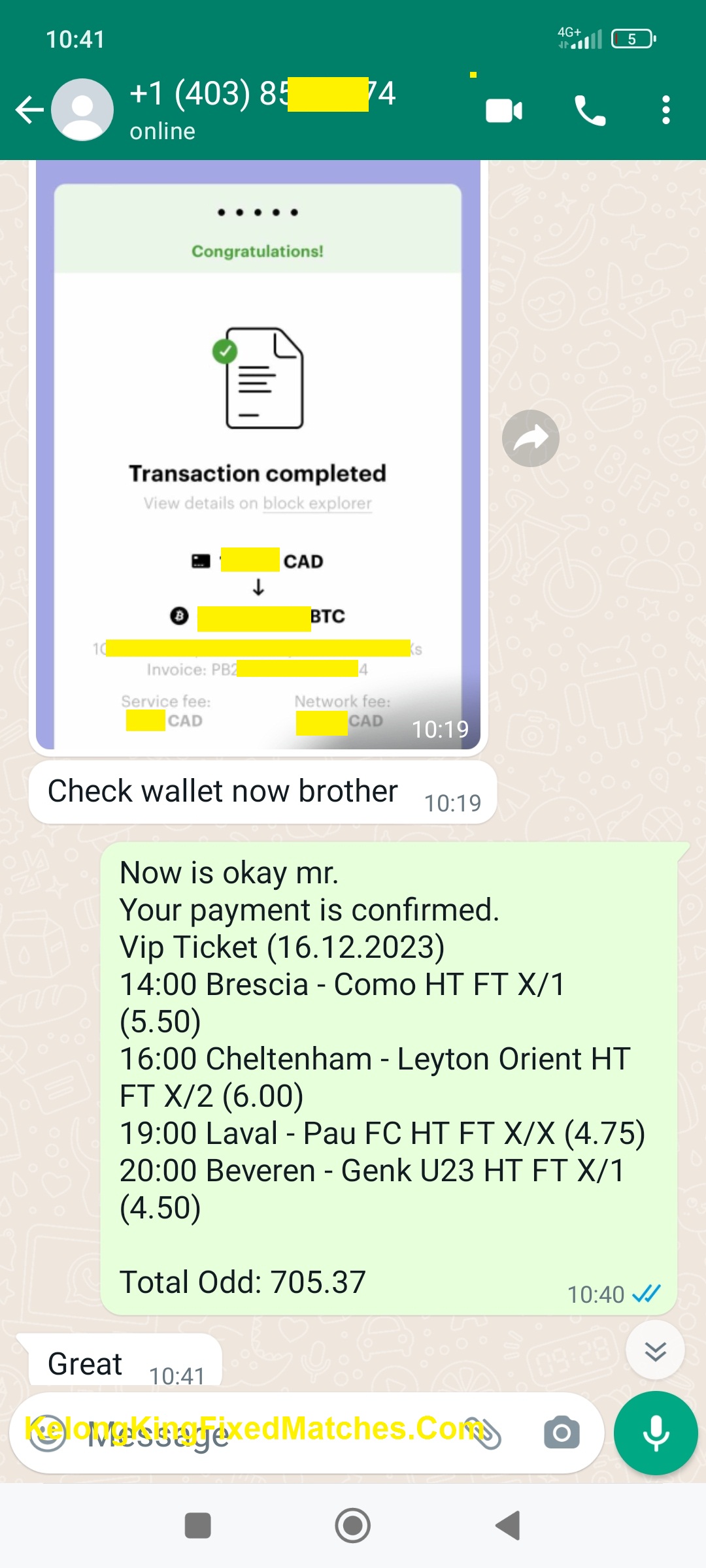This screenshot has width=706, height=1568.
Task: Open the overflow menu
Action: [x=665, y=110]
